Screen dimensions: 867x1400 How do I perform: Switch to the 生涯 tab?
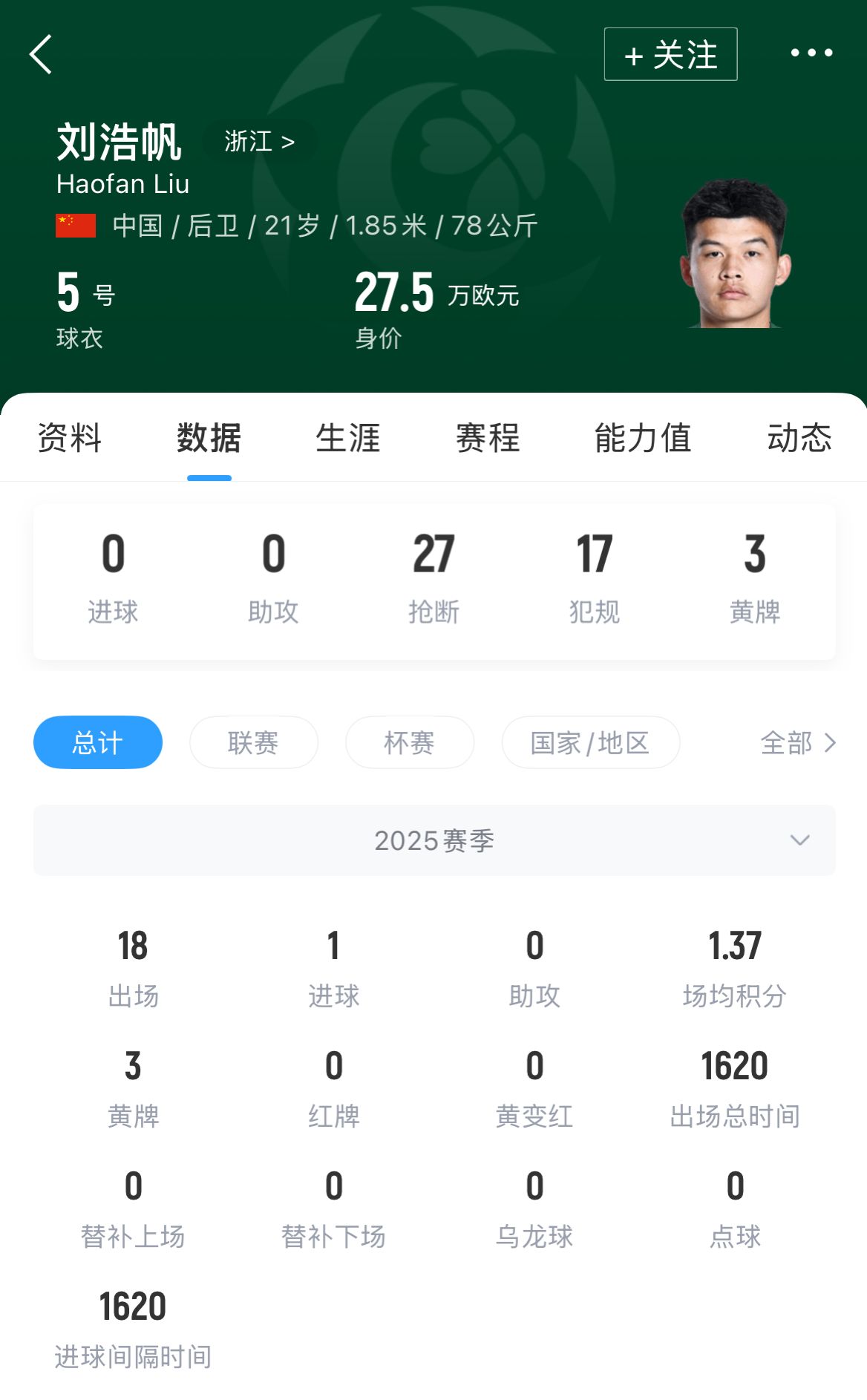tap(347, 438)
